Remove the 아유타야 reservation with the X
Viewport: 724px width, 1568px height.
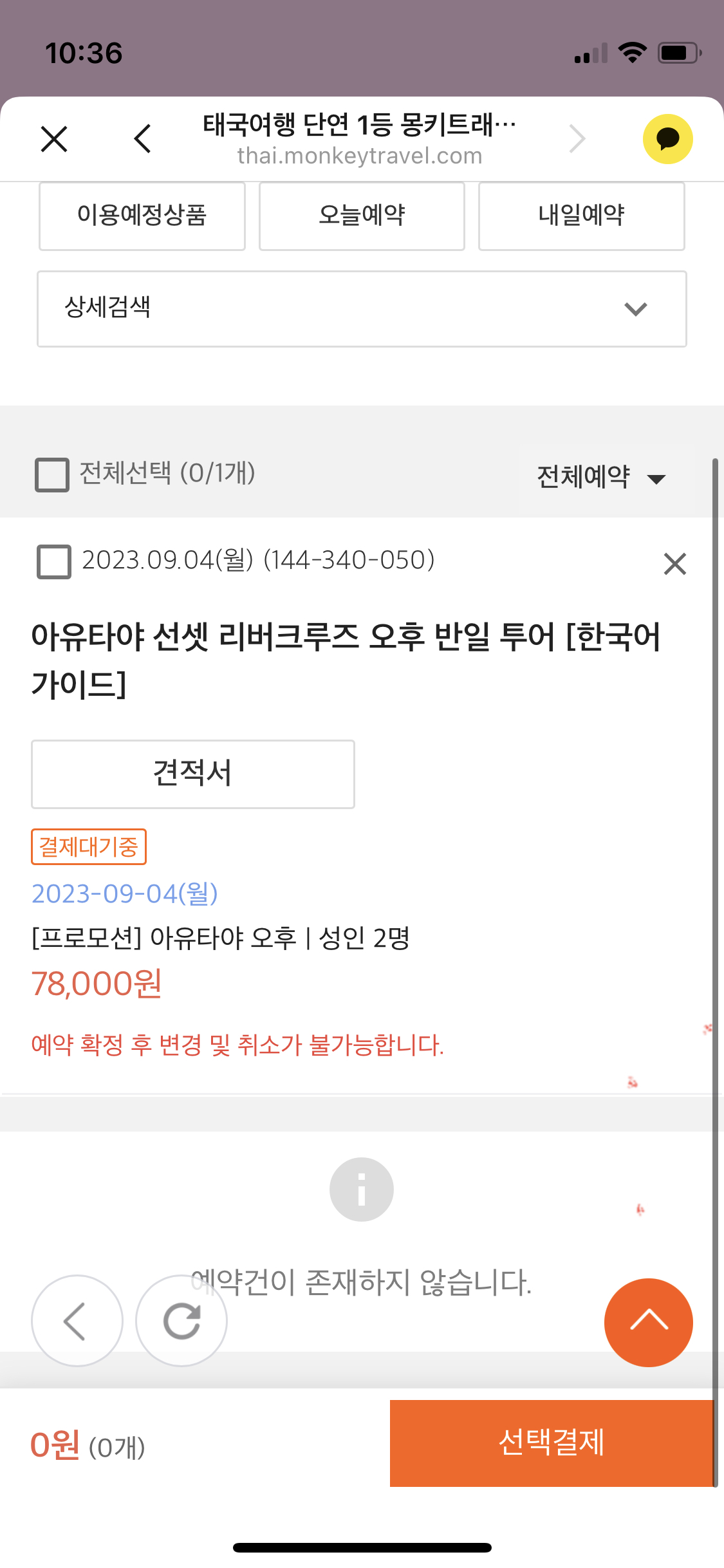[675, 564]
